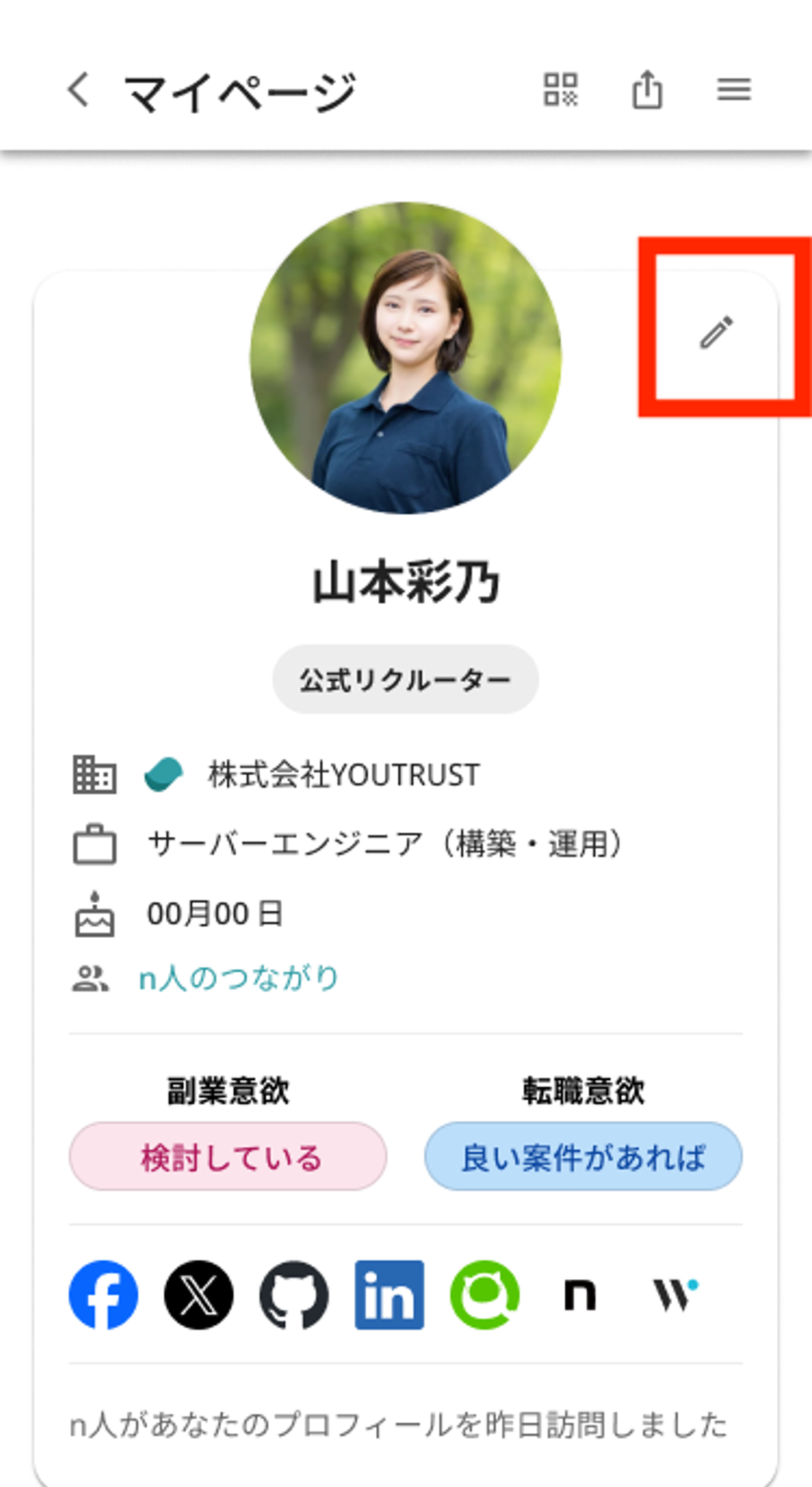Share this profile page
Viewport: 812px width, 1487px height.
tap(647, 90)
